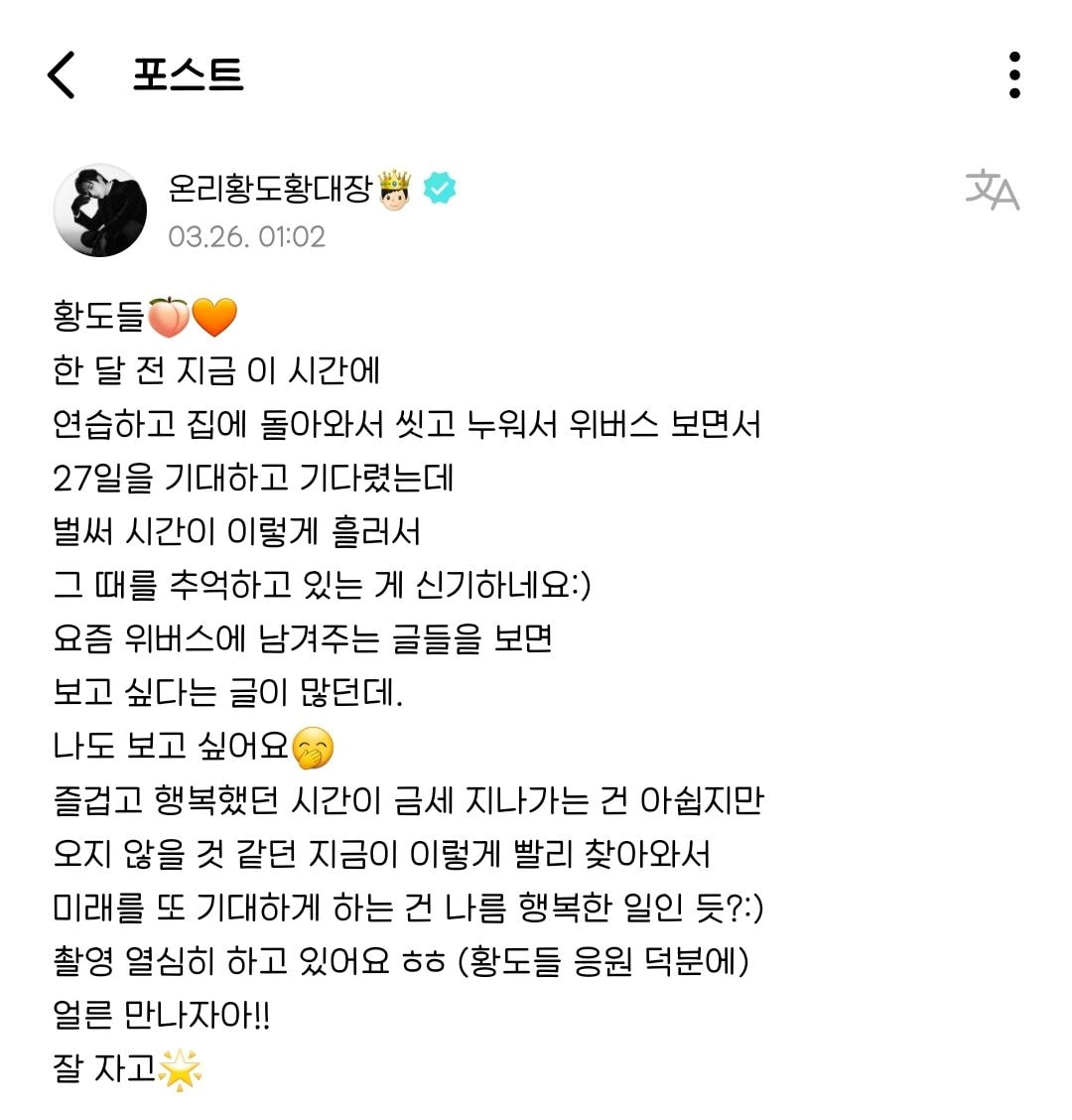Go back from the 포스트 screen
This screenshot has height=1120, width=1072.
coord(62,75)
